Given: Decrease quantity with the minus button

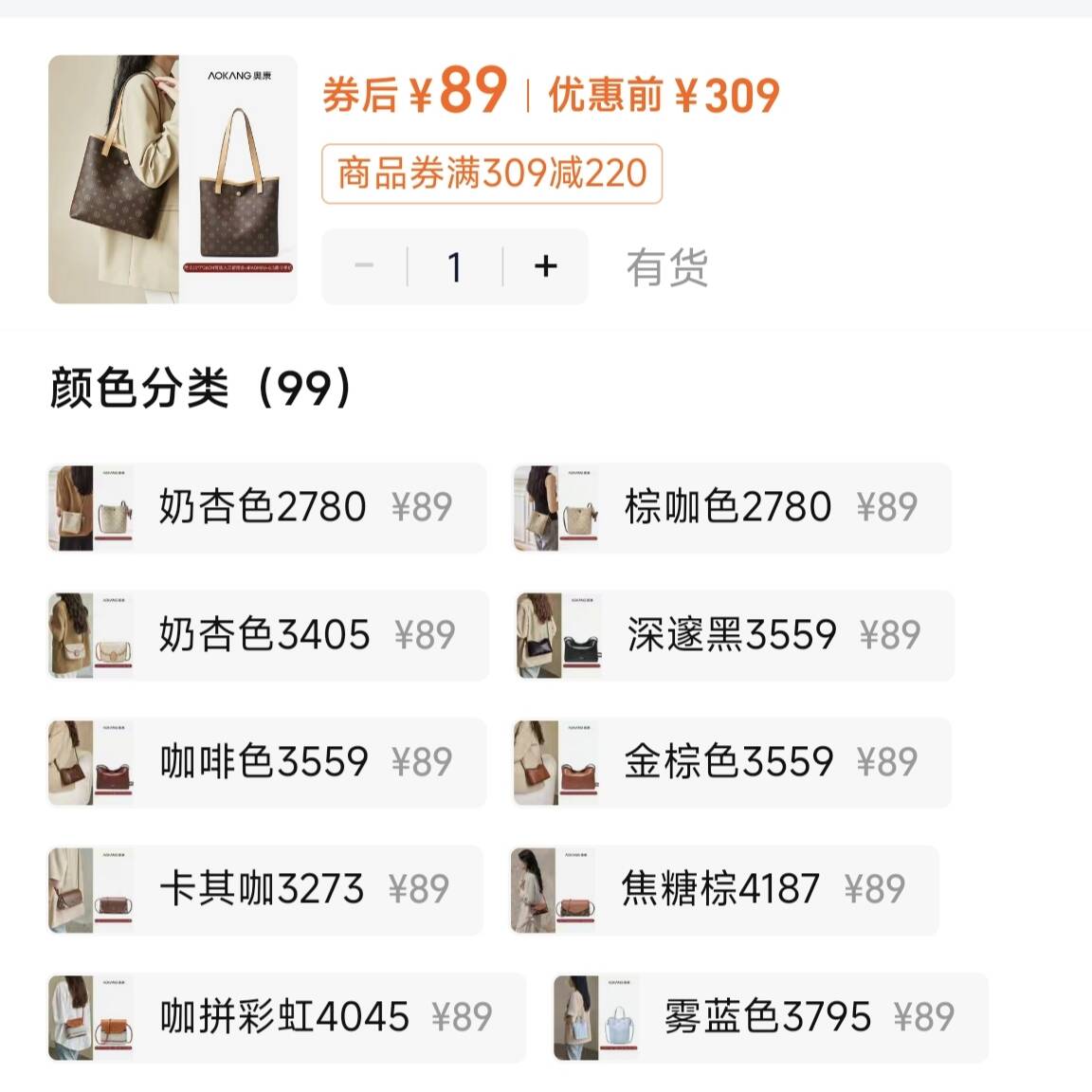Looking at the screenshot, I should [x=364, y=266].
